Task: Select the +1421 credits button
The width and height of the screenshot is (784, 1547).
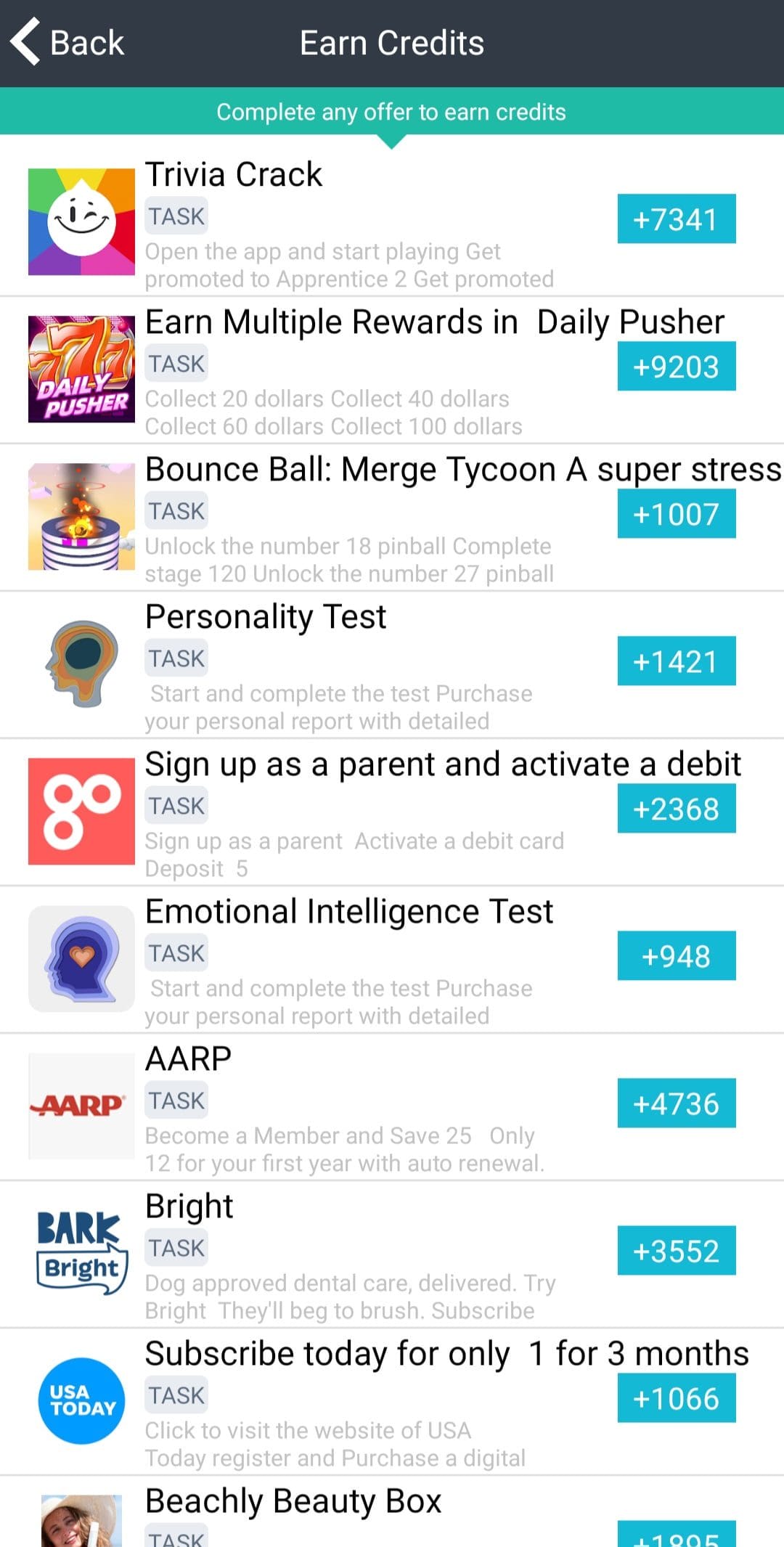Action: pyautogui.click(x=676, y=661)
